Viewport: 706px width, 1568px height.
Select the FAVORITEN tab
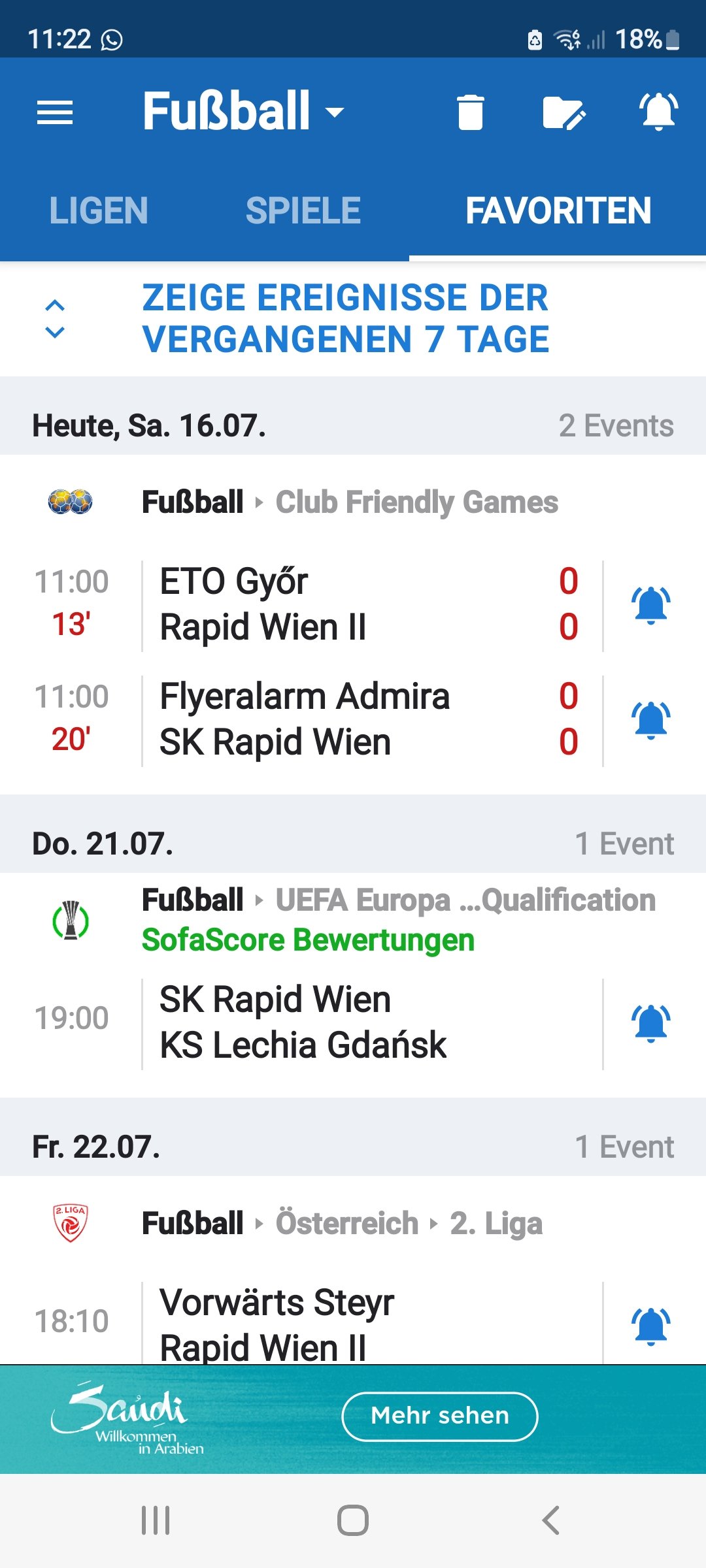coord(558,210)
